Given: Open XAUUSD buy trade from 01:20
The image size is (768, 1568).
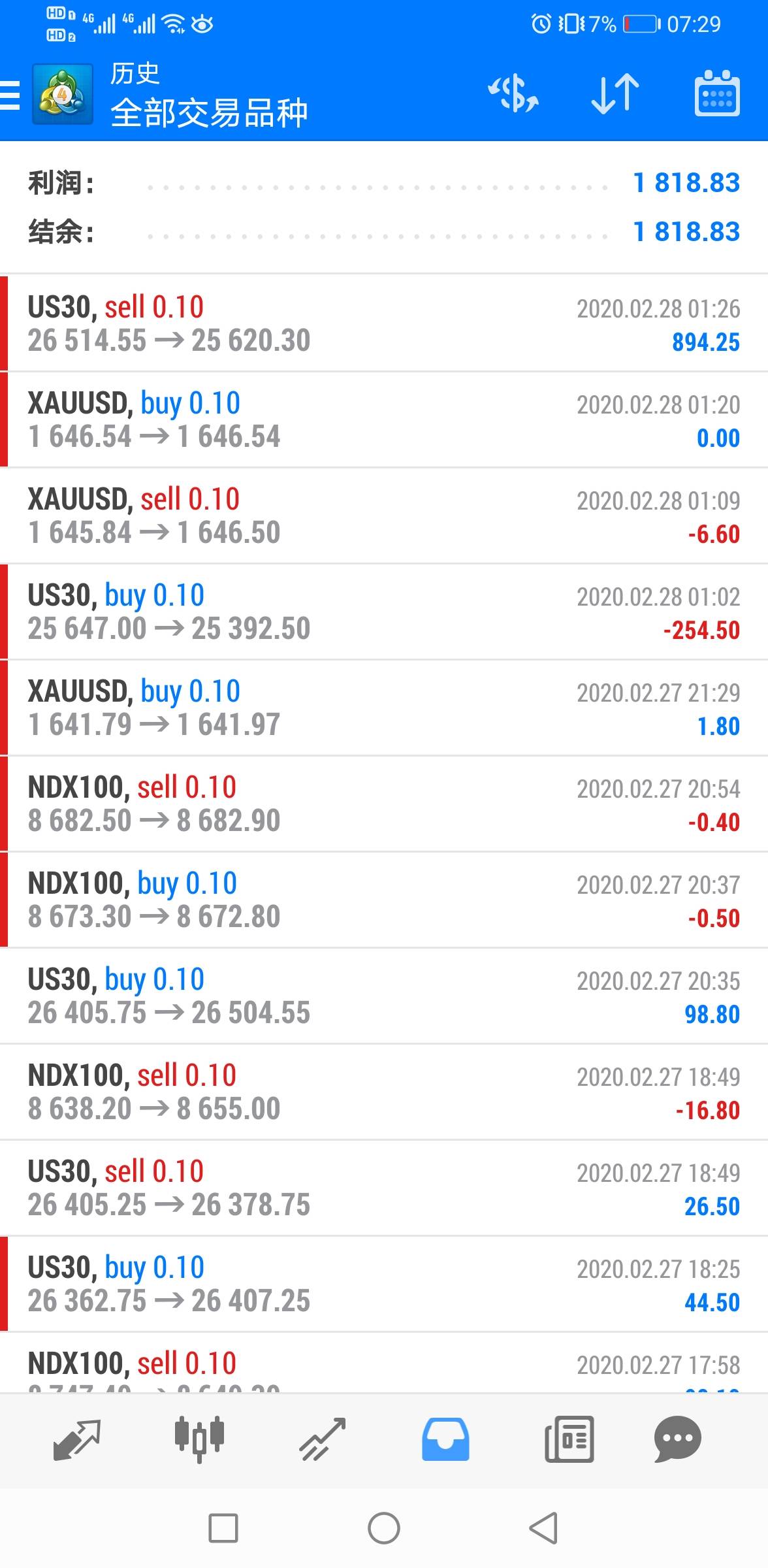Looking at the screenshot, I should click(x=384, y=420).
